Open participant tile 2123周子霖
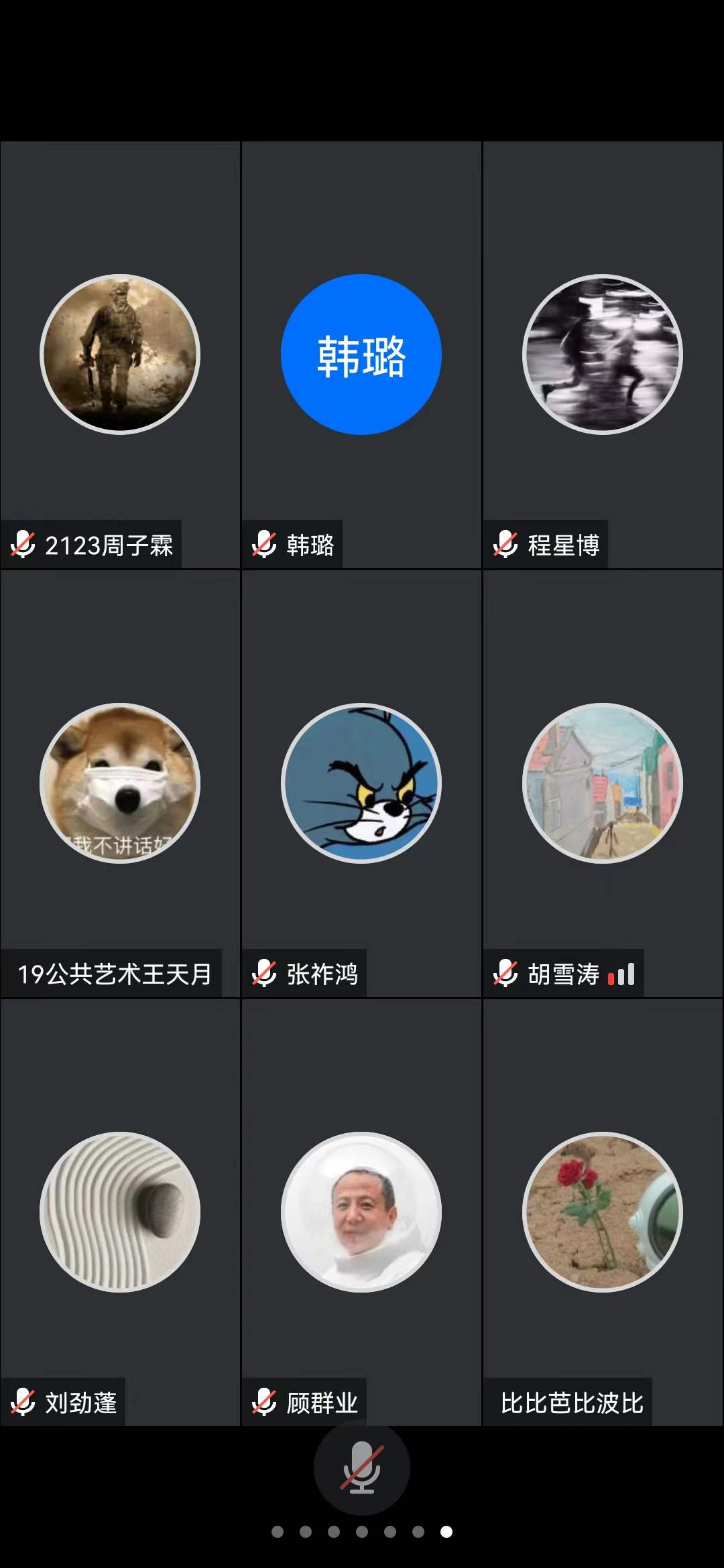 (120, 355)
